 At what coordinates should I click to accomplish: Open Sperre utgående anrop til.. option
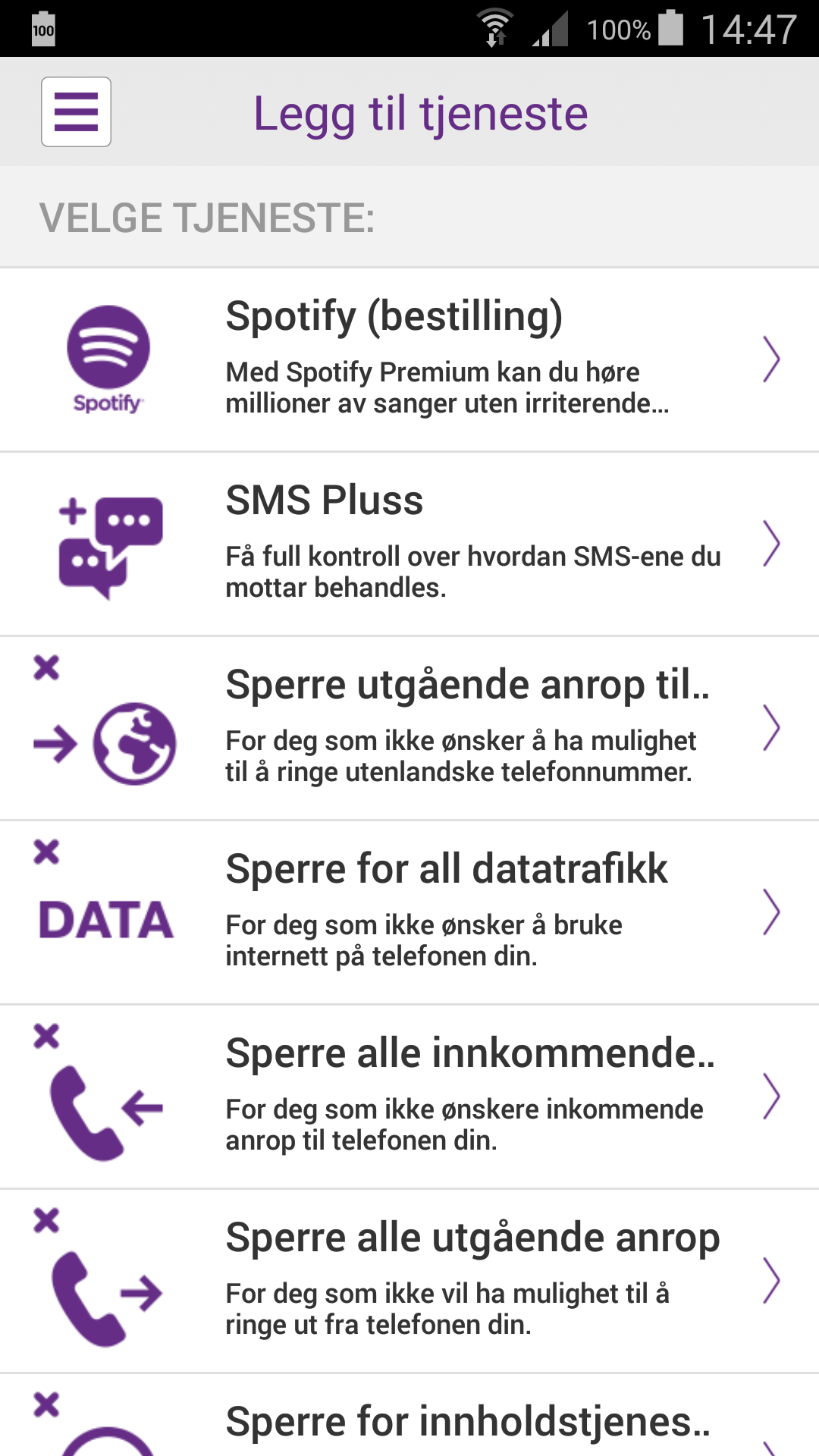[409, 728]
